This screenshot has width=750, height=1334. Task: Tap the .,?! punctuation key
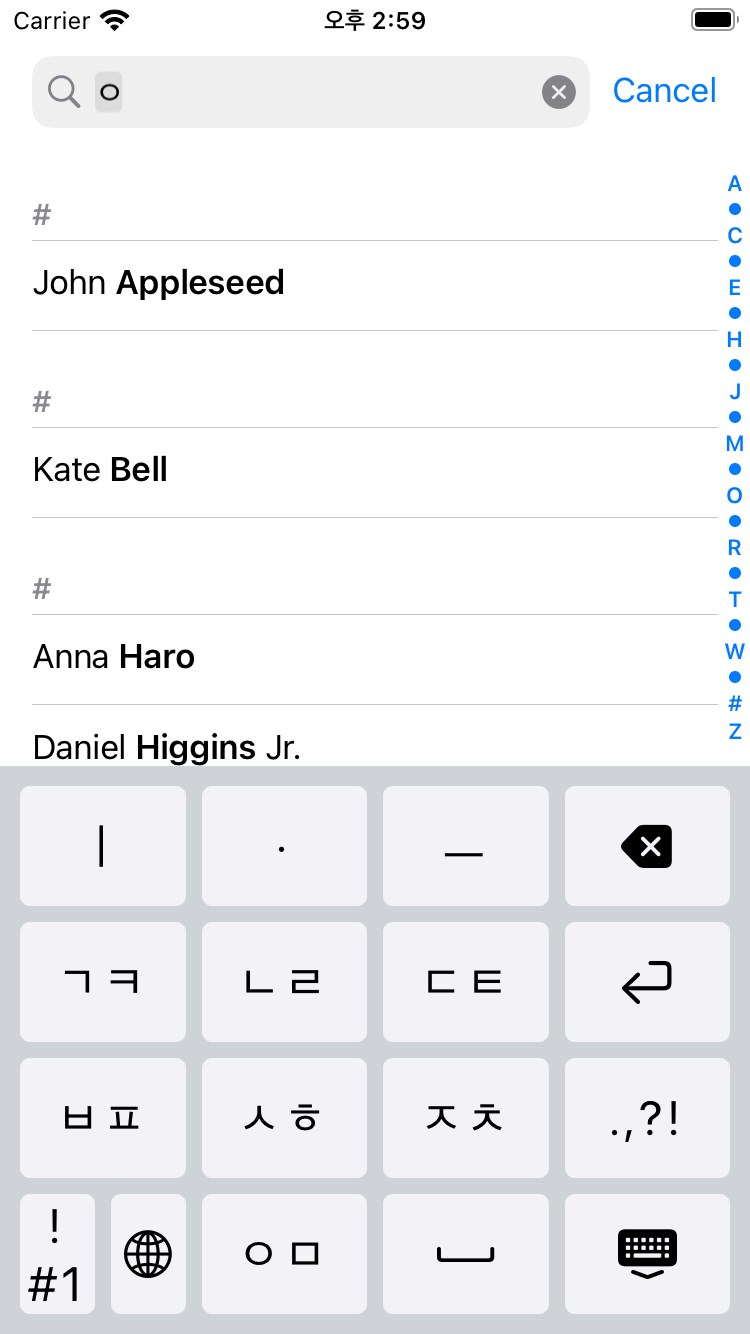pos(647,1118)
